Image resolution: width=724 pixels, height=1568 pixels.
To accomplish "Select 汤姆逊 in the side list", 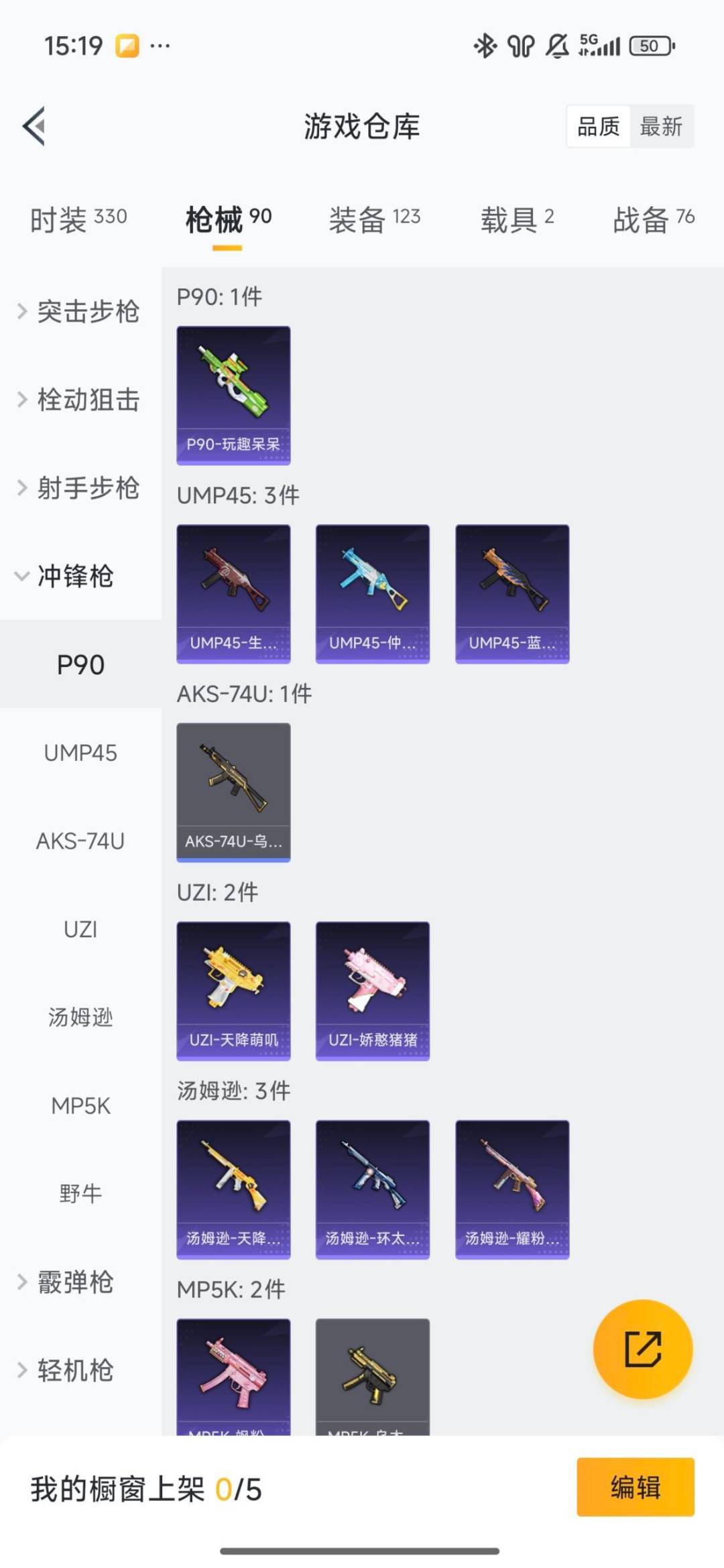I will (80, 1017).
